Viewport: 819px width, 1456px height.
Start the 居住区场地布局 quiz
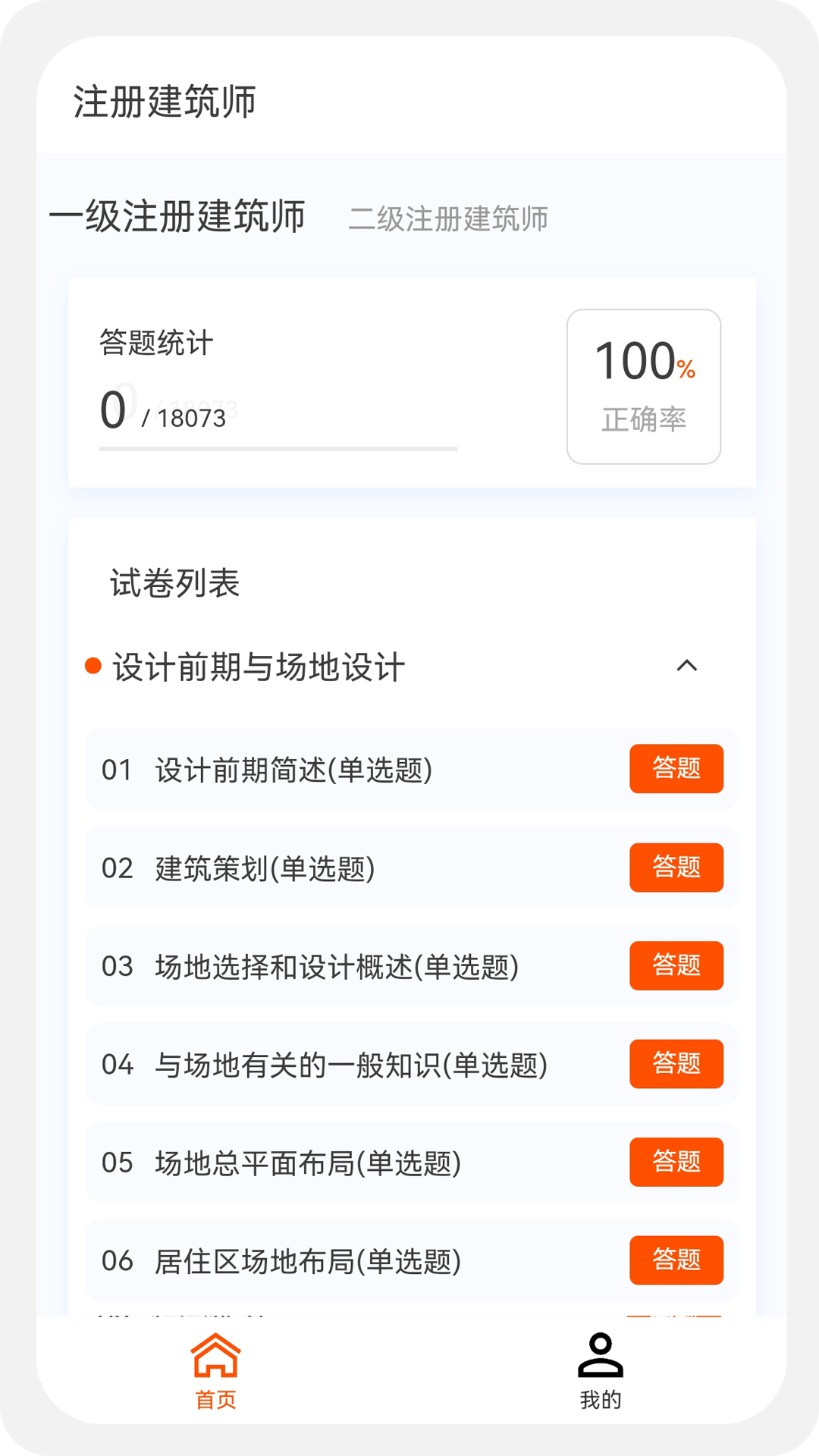(x=676, y=1261)
